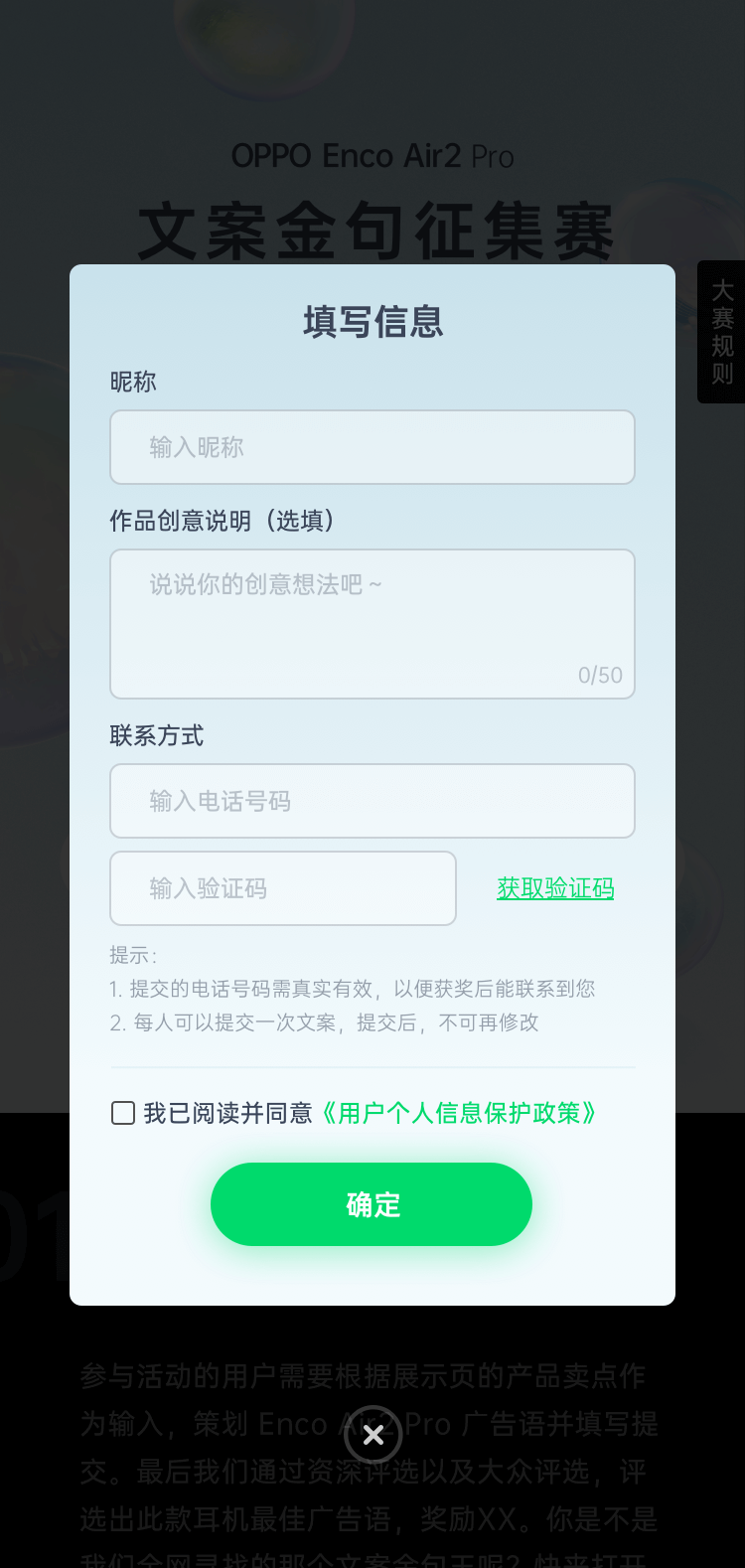Check the 我已阅读并同意 agreement box
The width and height of the screenshot is (745, 1568).
coord(123,1113)
